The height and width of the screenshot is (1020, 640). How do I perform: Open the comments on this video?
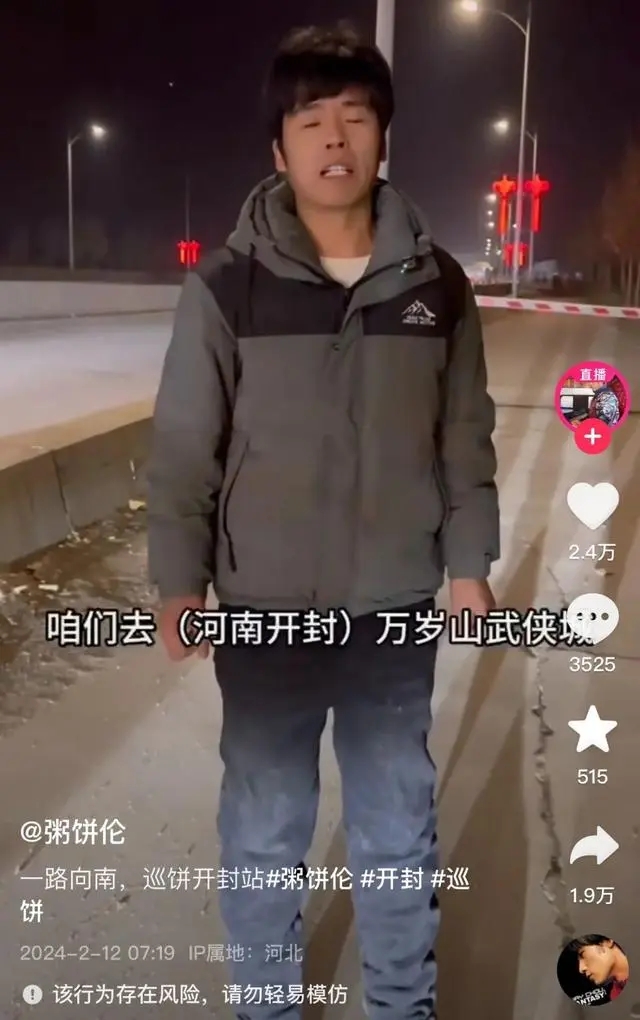593,619
